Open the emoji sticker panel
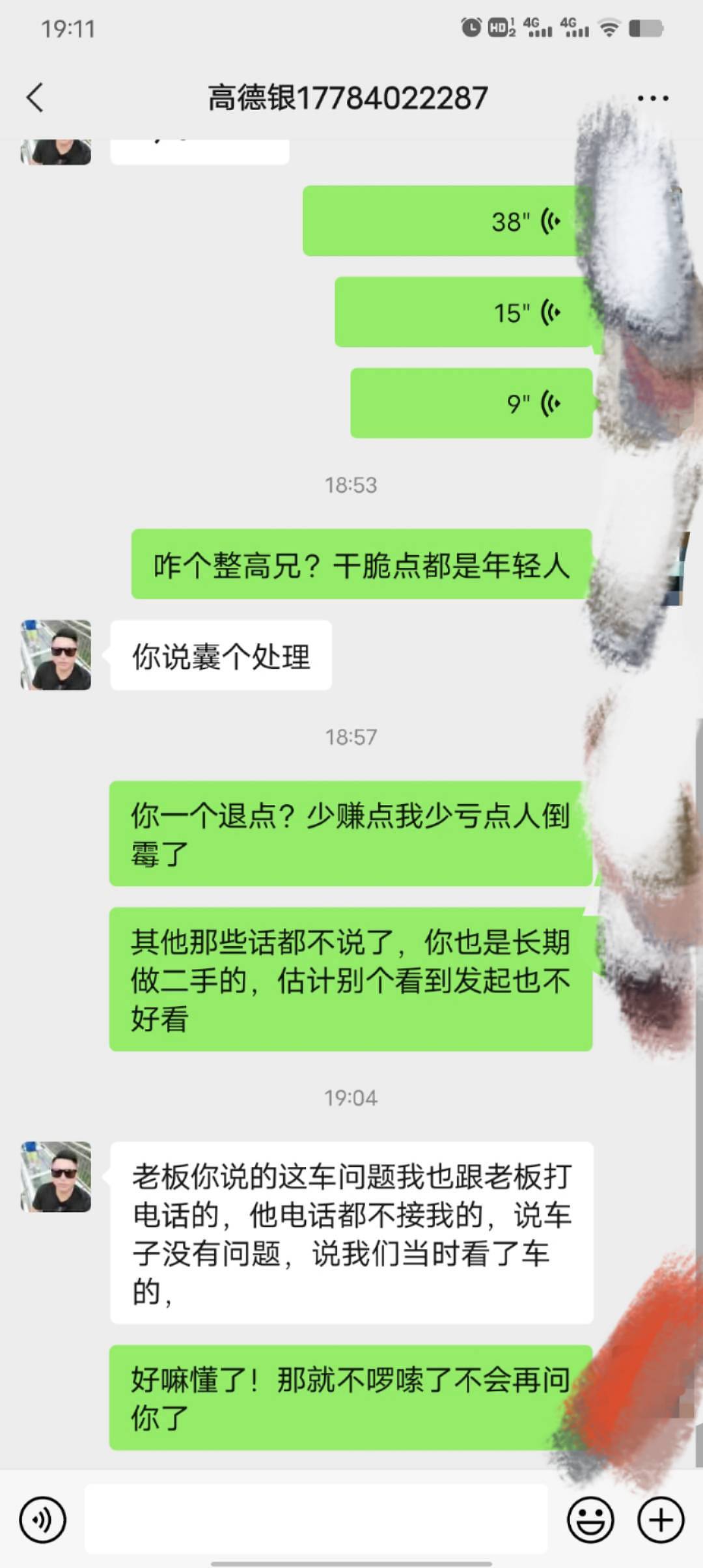The image size is (703, 1568). pos(590,1520)
